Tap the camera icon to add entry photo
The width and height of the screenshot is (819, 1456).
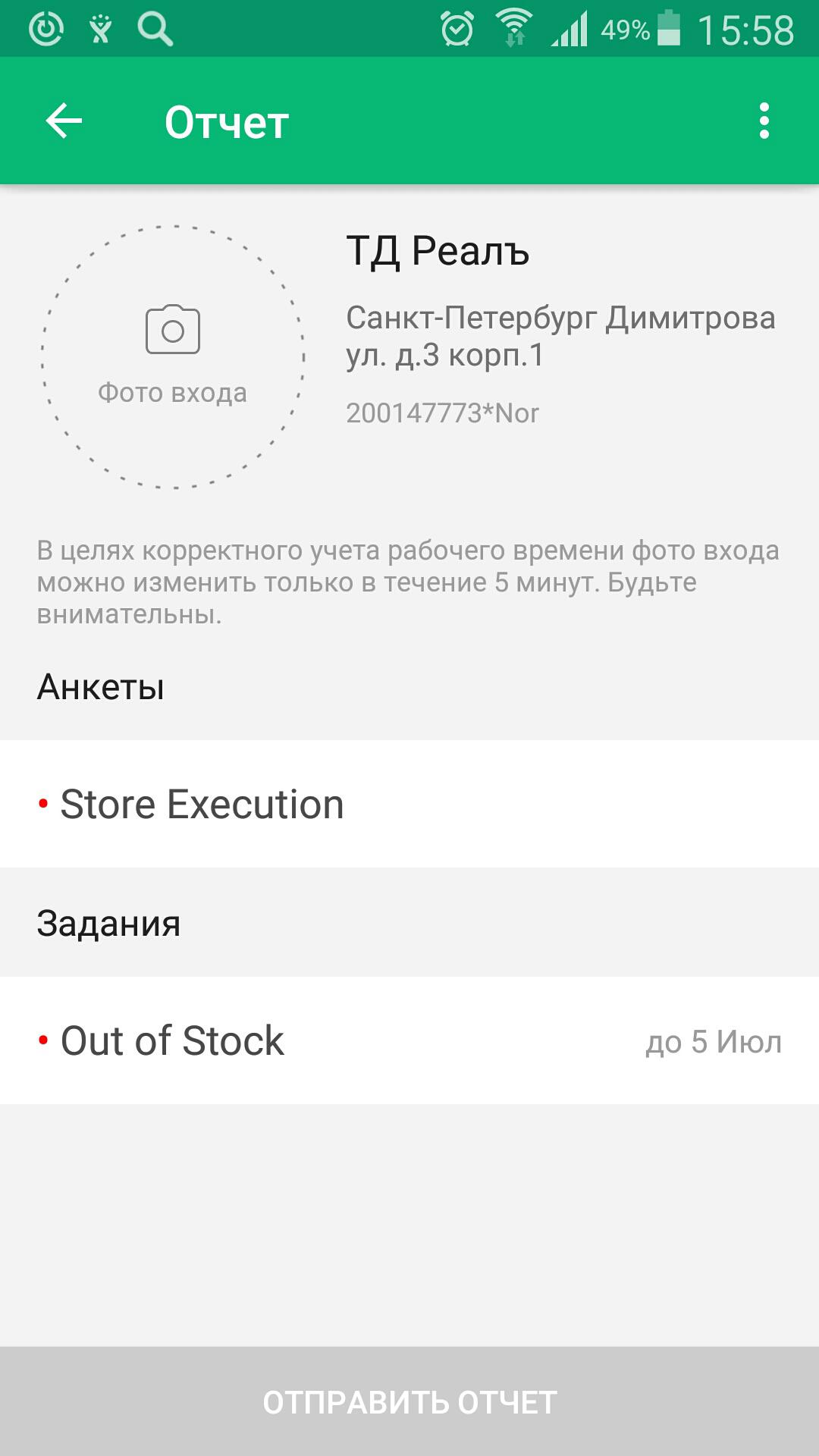[172, 330]
